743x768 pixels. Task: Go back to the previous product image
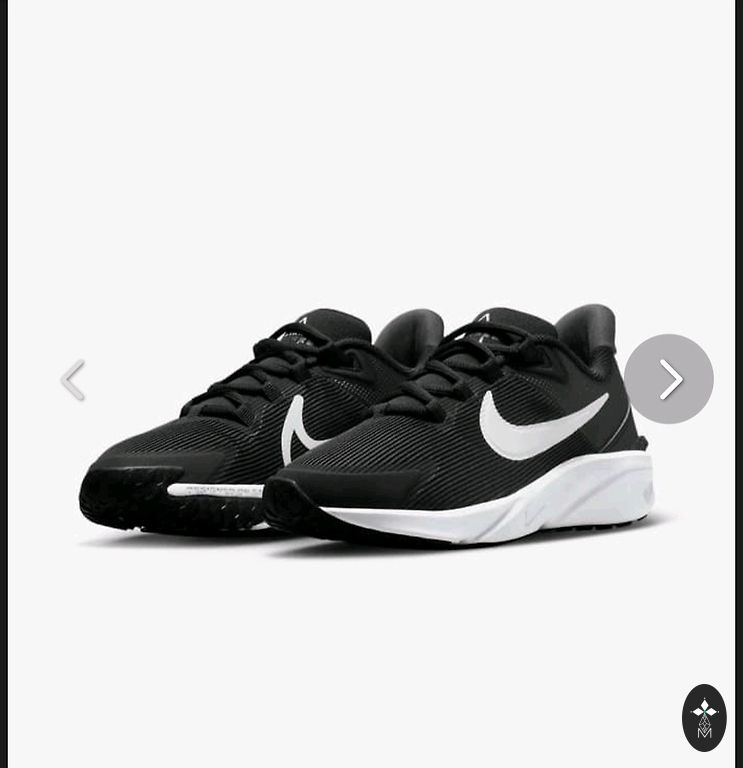coord(73,380)
